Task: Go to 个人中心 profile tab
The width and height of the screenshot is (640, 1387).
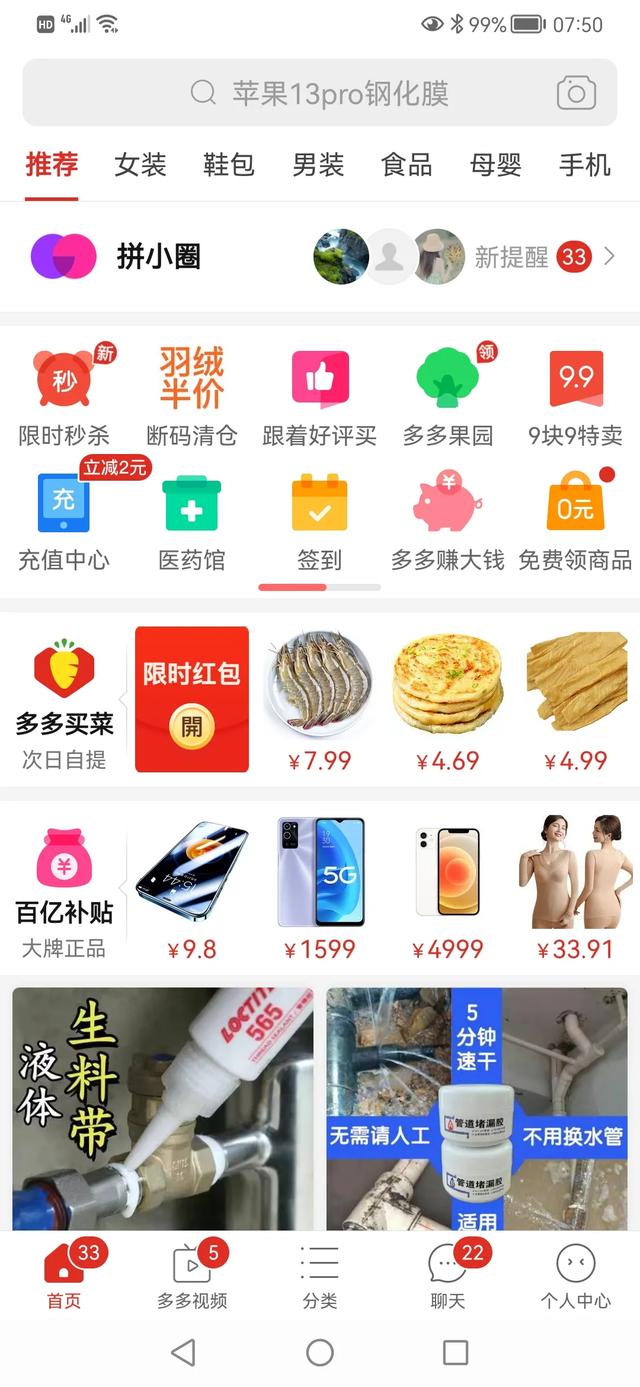Action: coord(575,1275)
